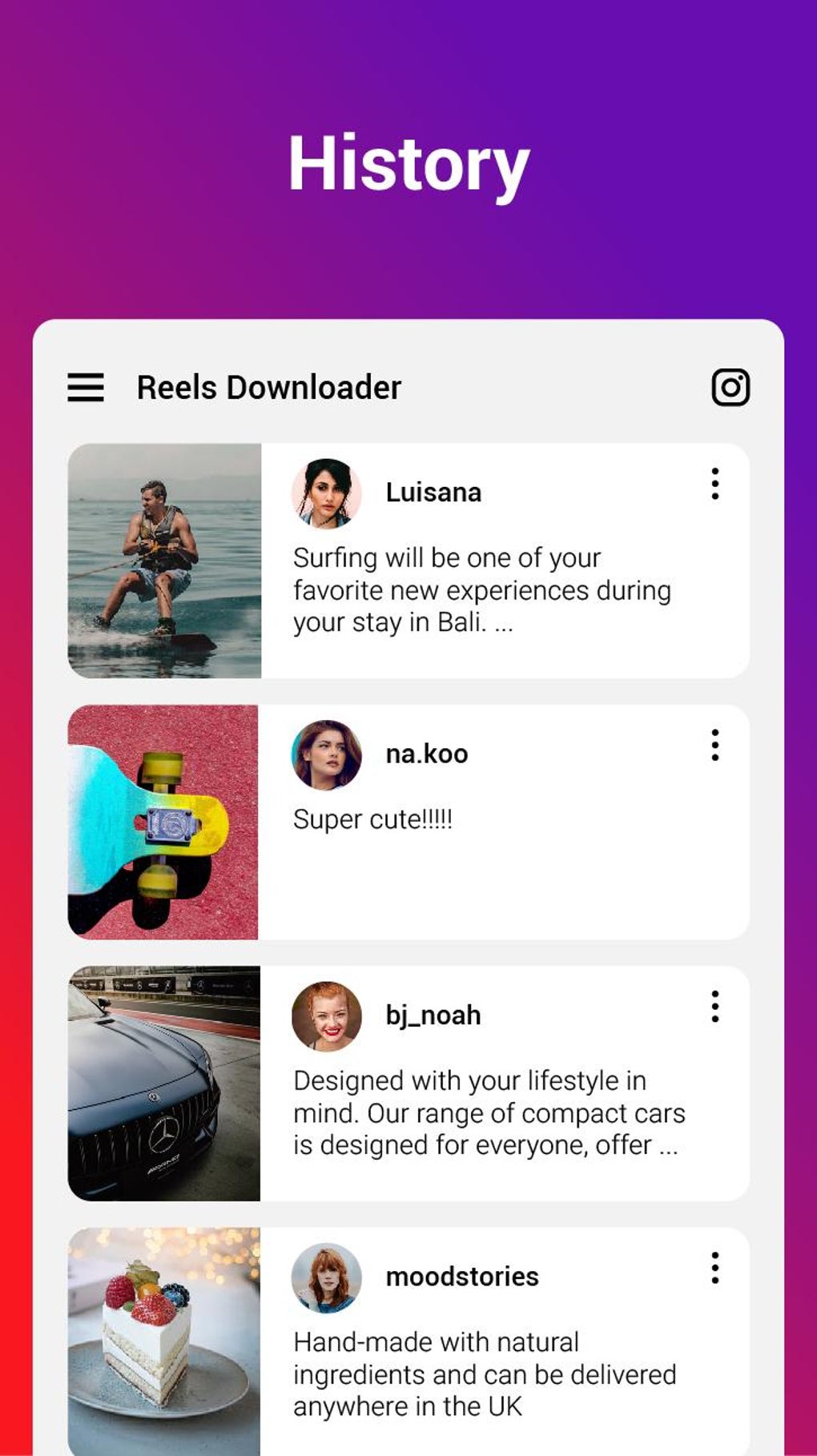This screenshot has width=817, height=1456.
Task: Click moodstories' profile avatar
Action: (x=328, y=1277)
